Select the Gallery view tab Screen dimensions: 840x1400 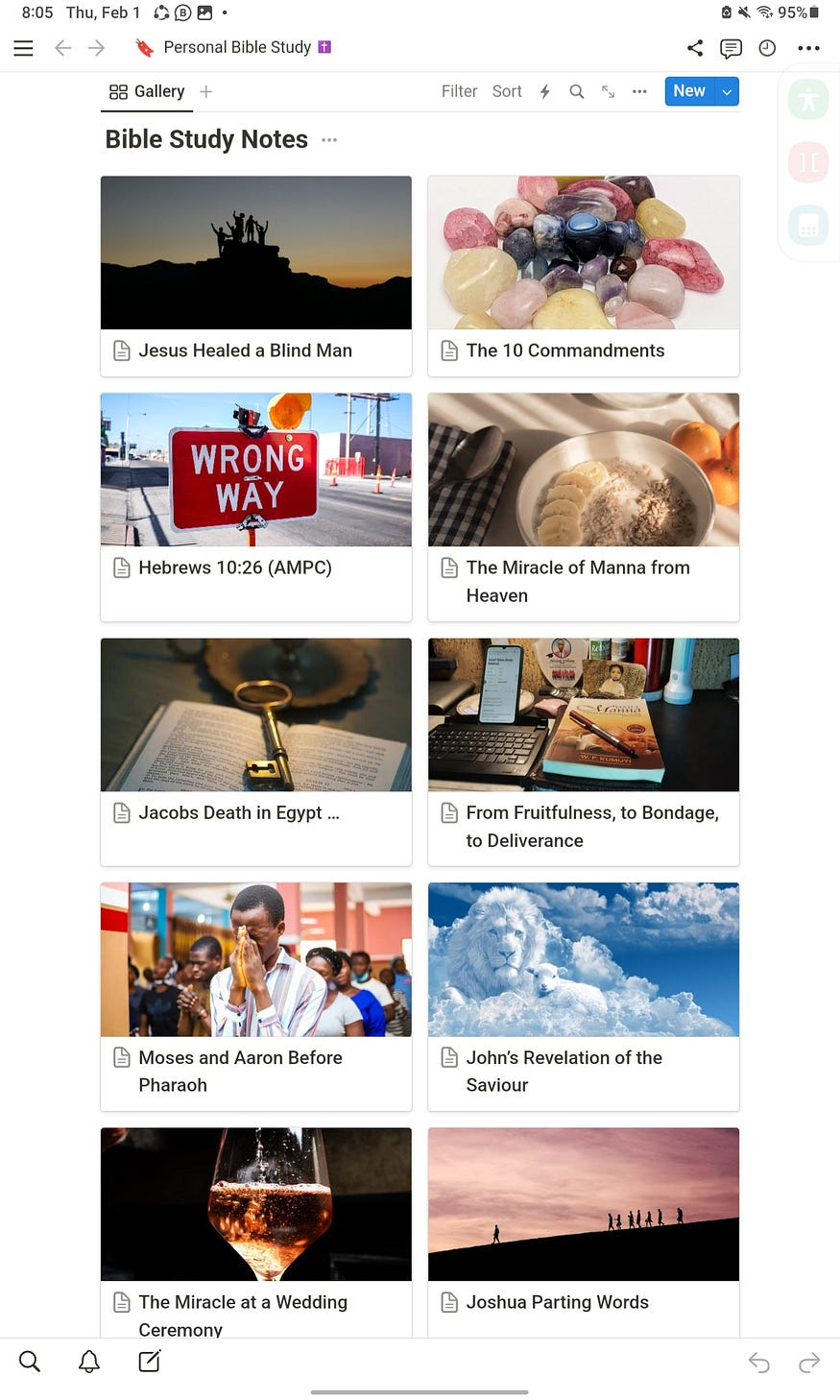[147, 91]
